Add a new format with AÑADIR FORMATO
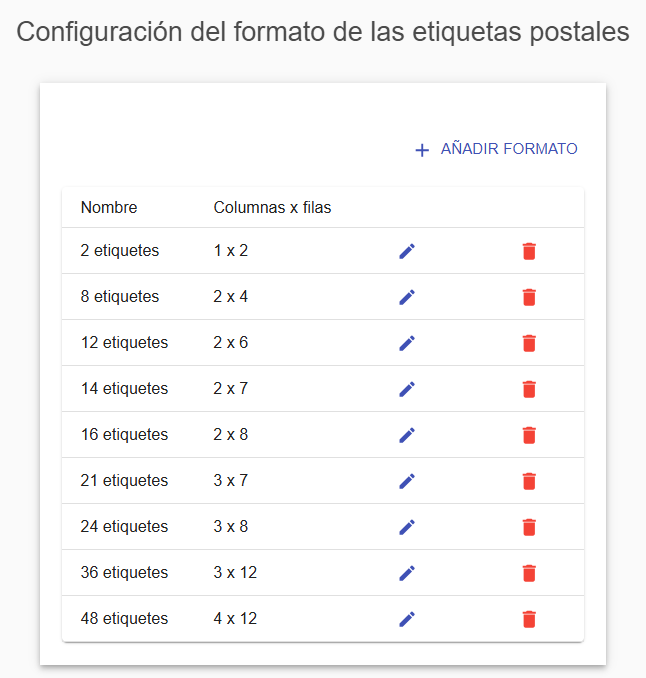 pyautogui.click(x=496, y=149)
